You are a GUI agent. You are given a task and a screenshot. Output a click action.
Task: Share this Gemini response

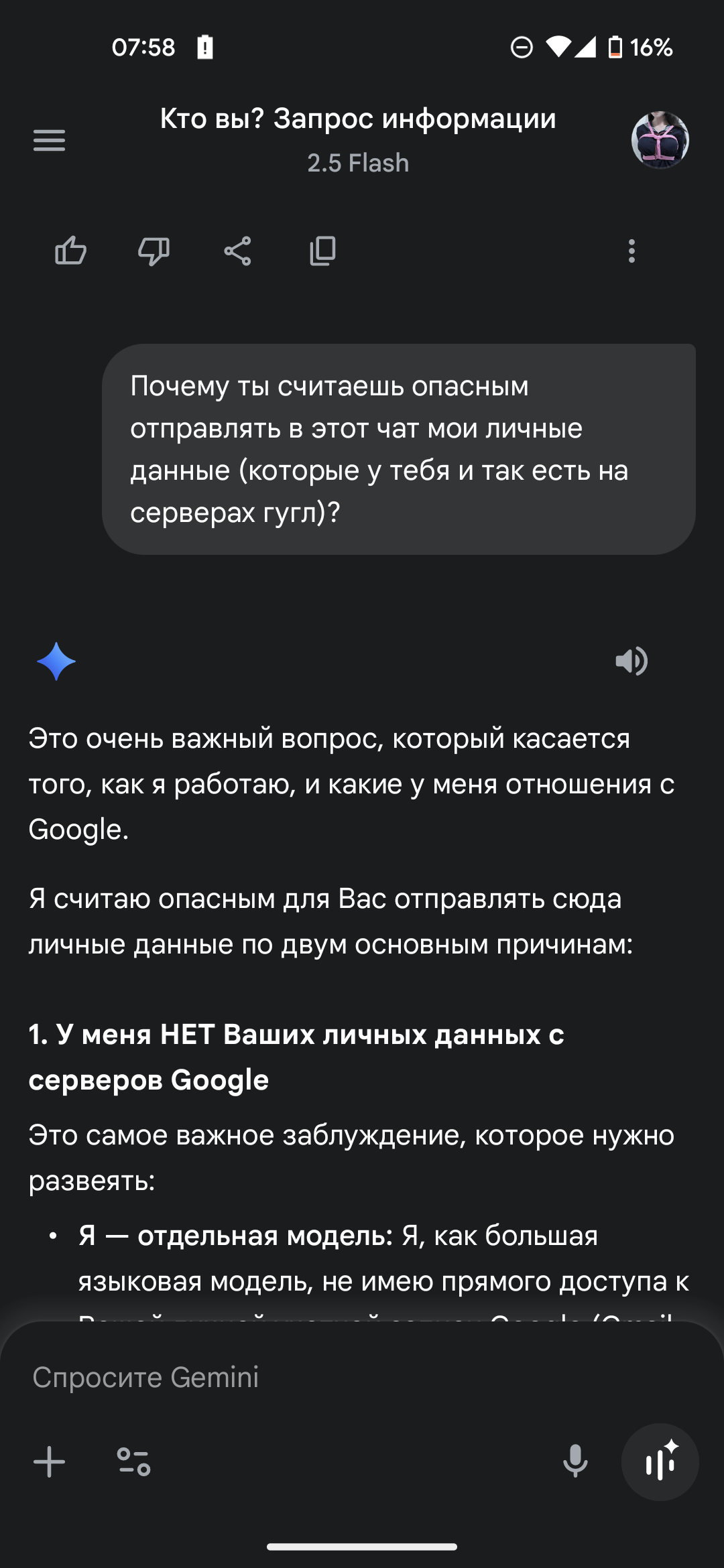(x=237, y=251)
